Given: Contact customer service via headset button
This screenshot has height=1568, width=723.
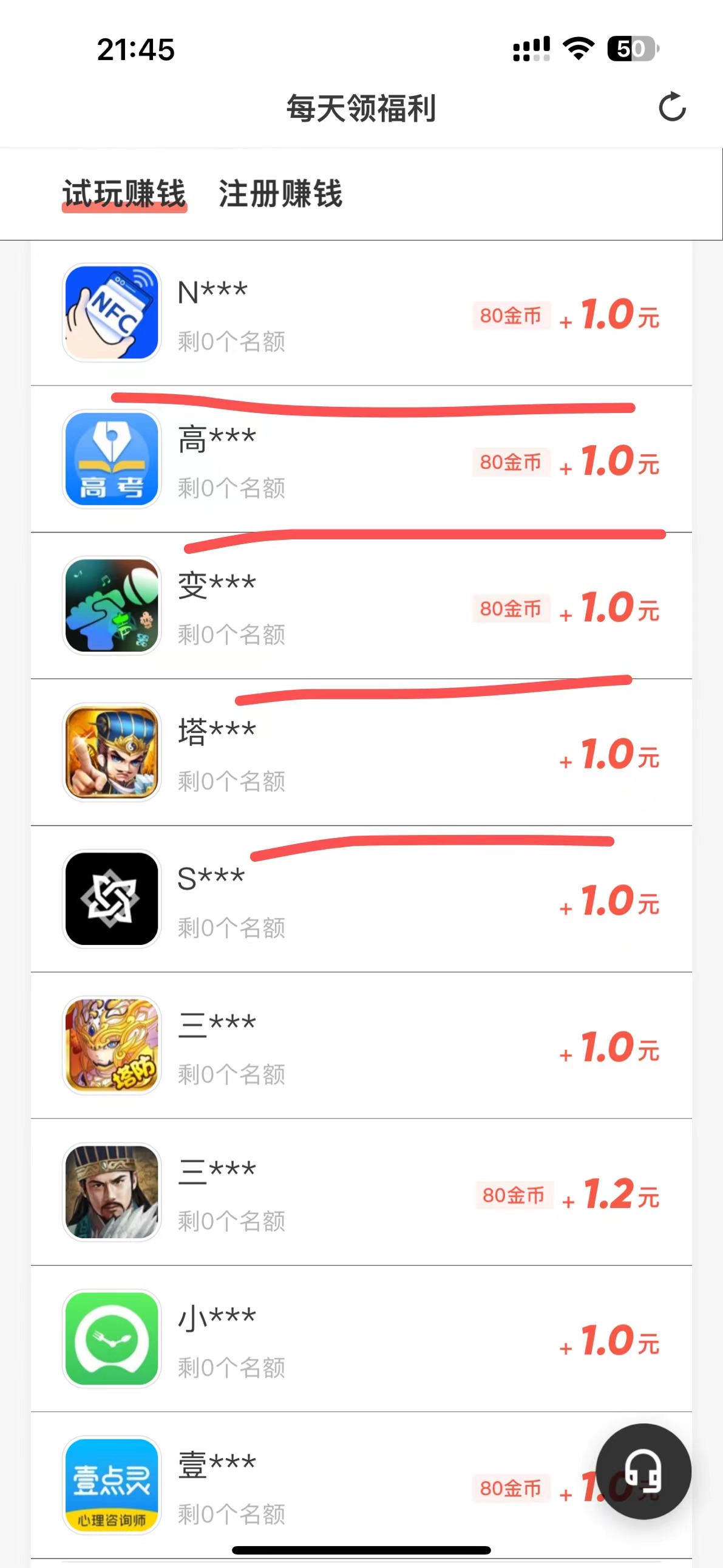Looking at the screenshot, I should 643,1471.
